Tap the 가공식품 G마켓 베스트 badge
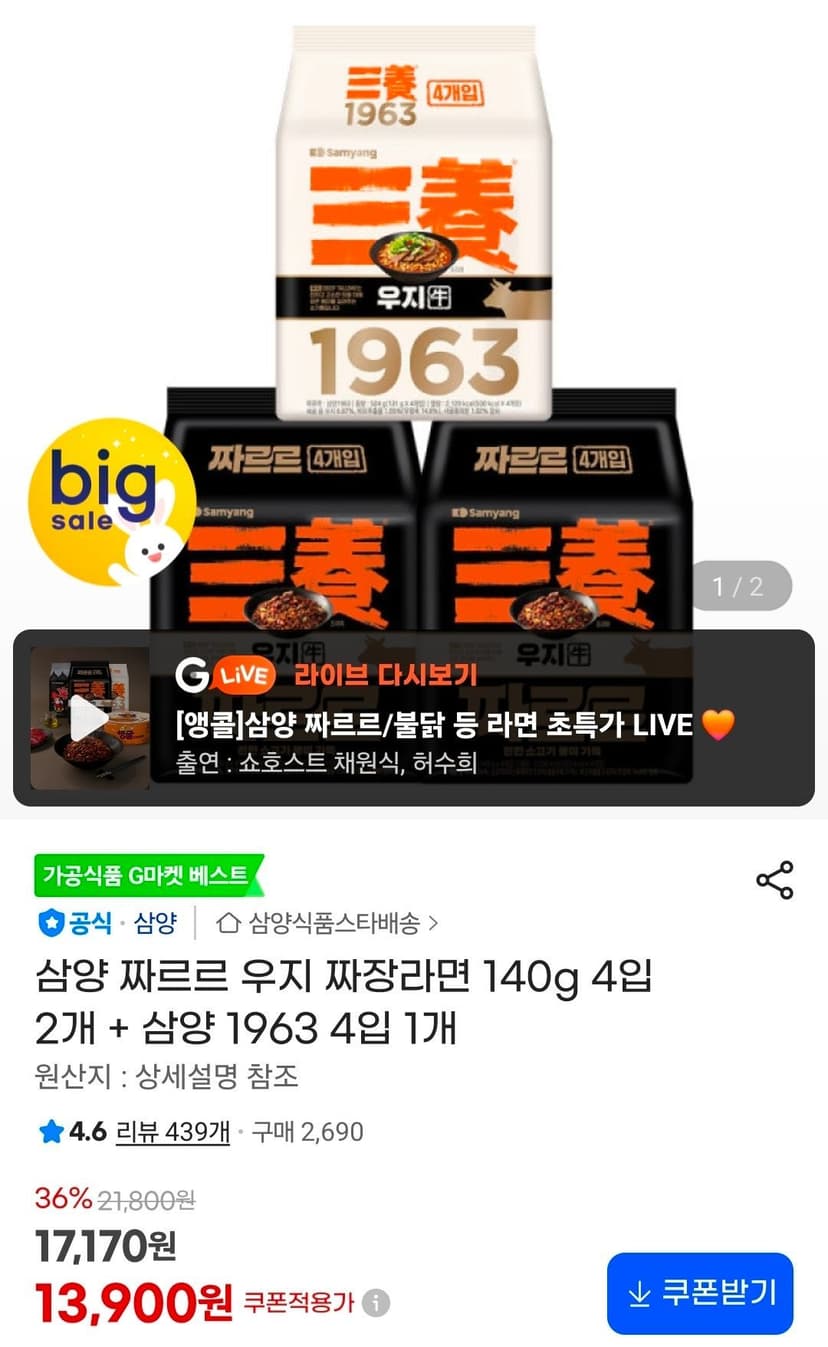 point(148,876)
